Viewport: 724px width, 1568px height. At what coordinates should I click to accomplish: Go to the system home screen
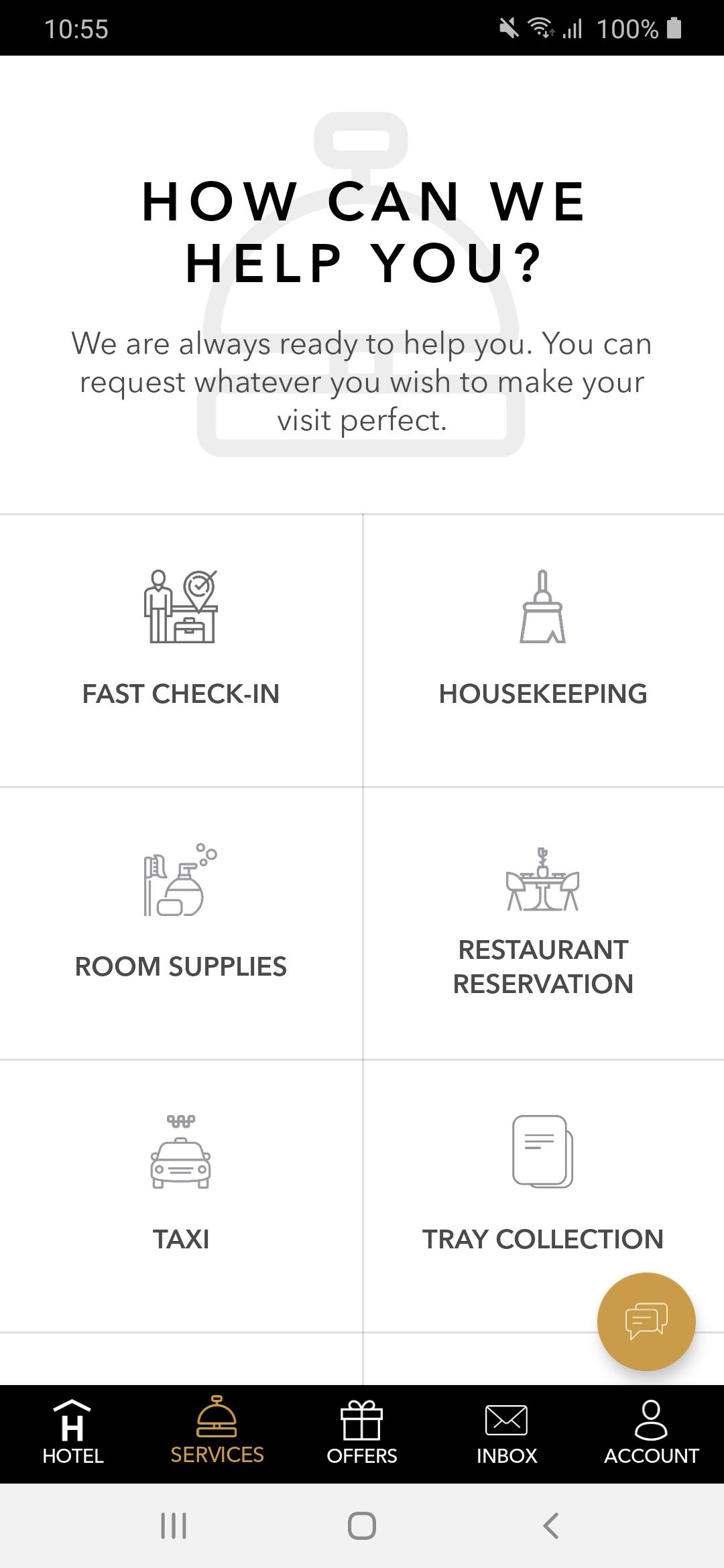coord(362,1526)
